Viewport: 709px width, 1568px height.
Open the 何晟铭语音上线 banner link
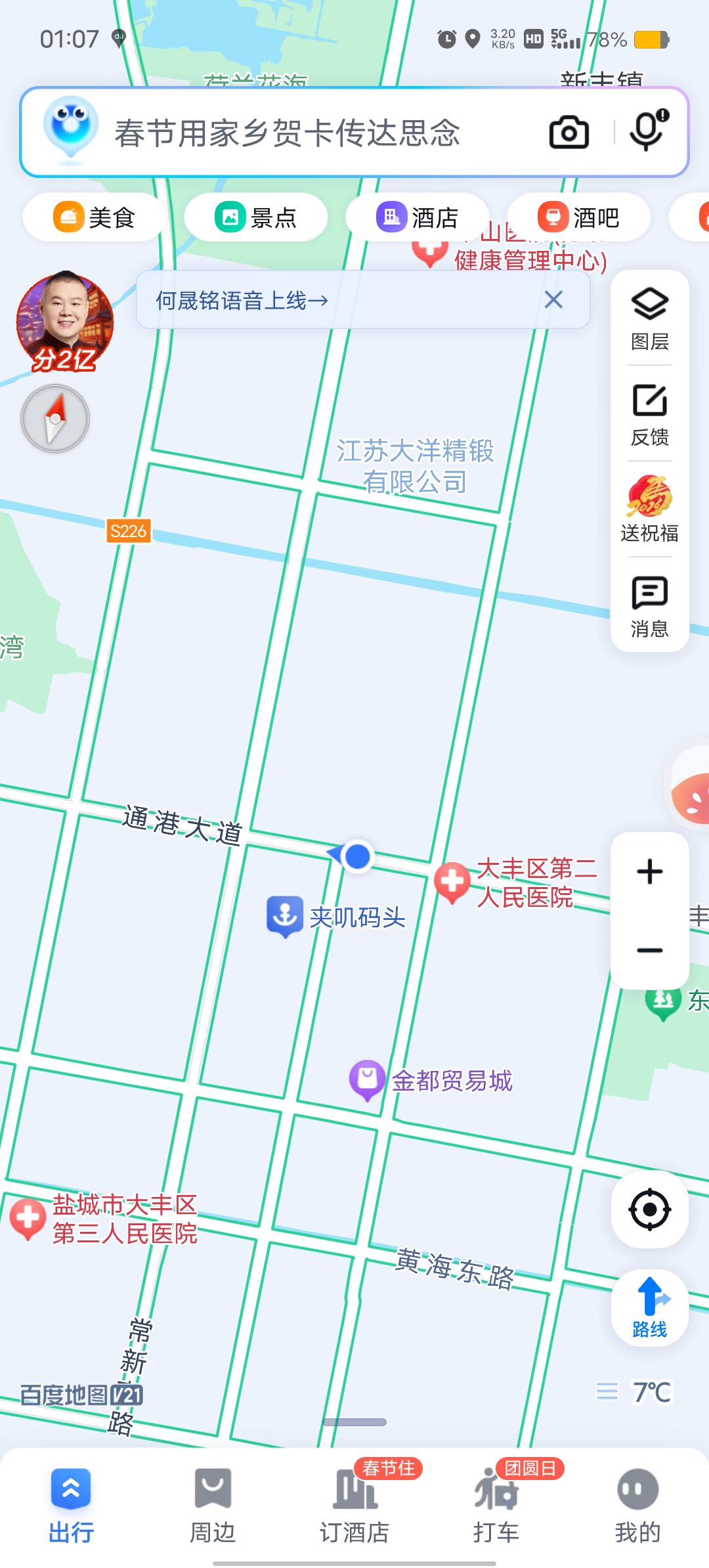point(242,301)
